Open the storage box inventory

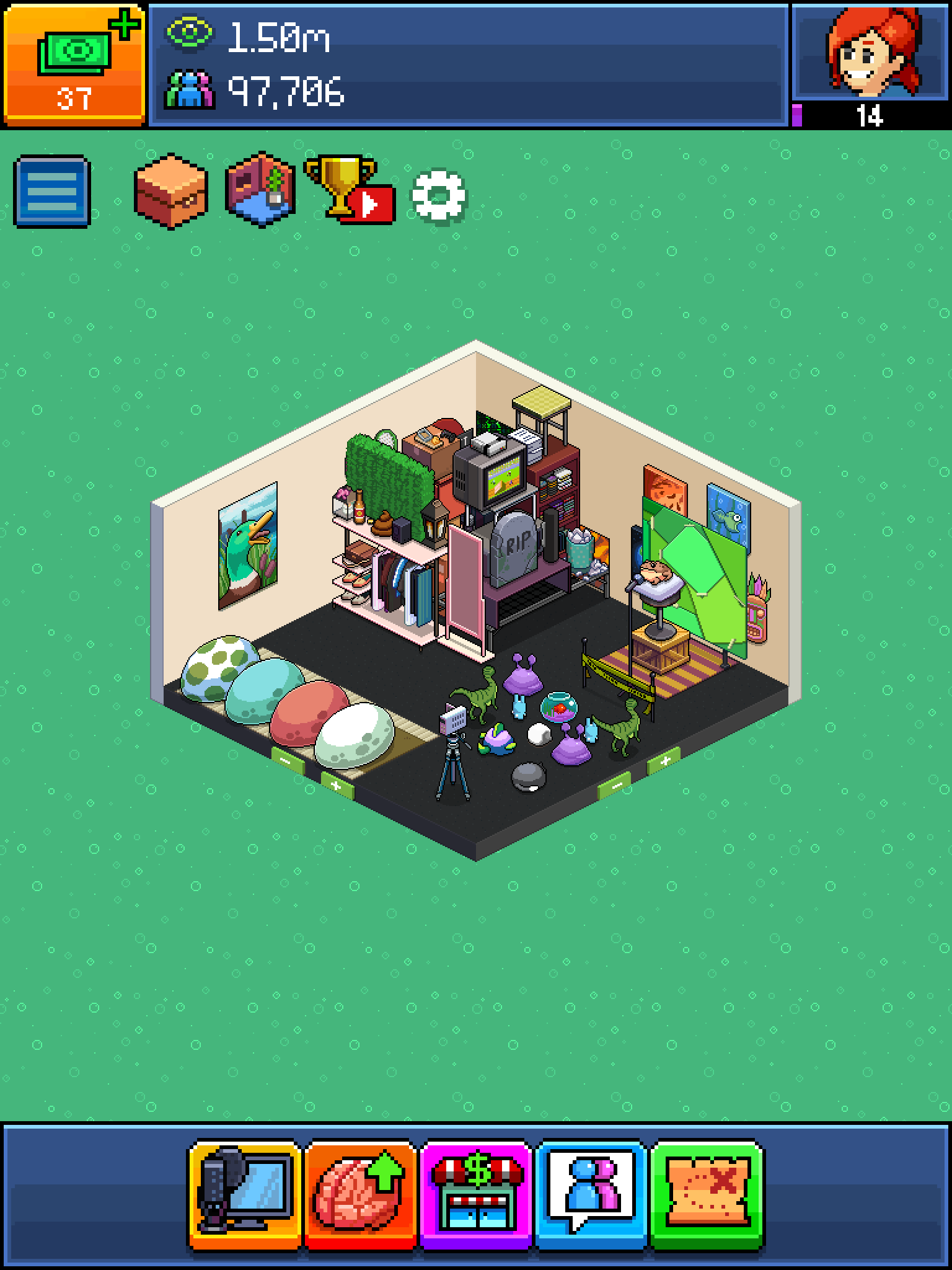click(170, 190)
